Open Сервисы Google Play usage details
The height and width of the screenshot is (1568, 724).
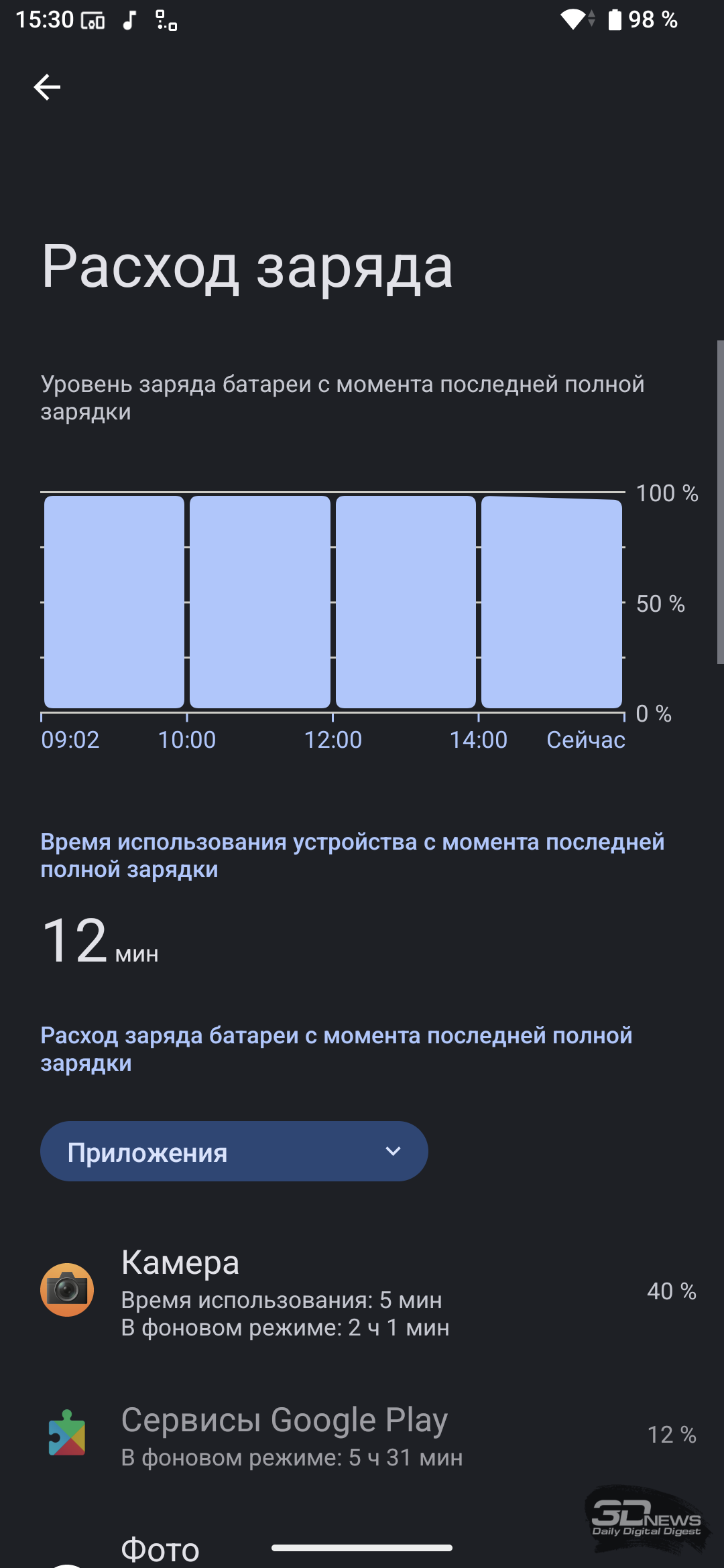[362, 1434]
